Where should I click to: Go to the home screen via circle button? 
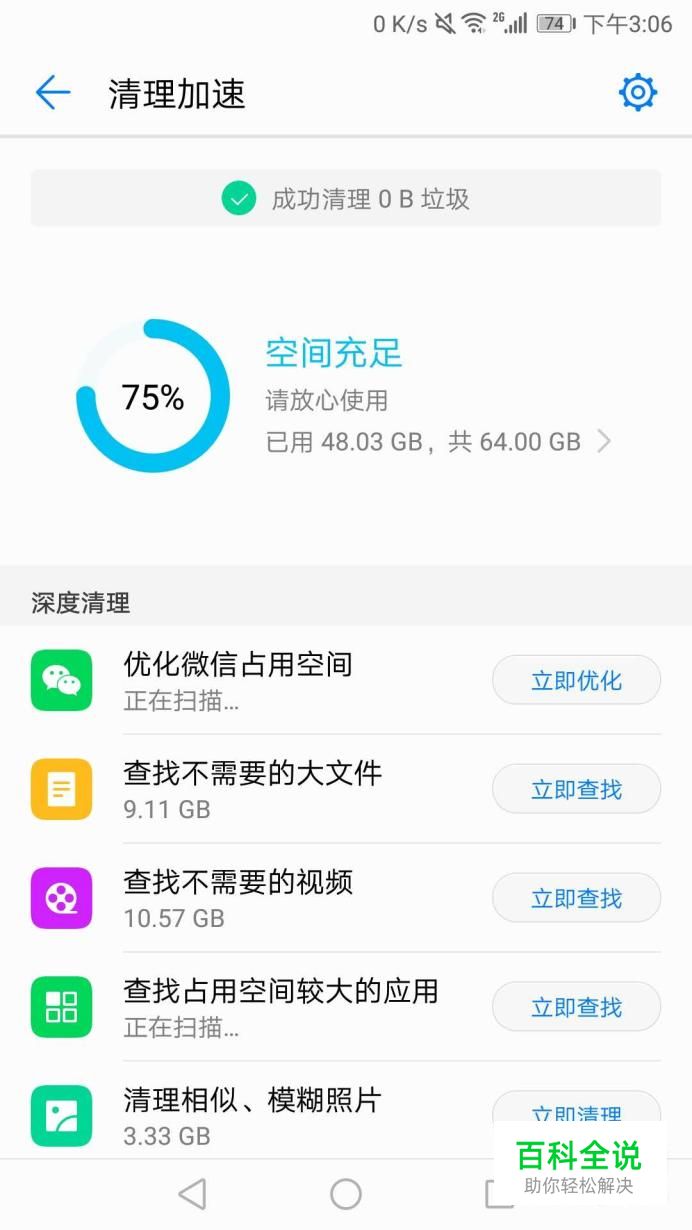(x=346, y=1194)
